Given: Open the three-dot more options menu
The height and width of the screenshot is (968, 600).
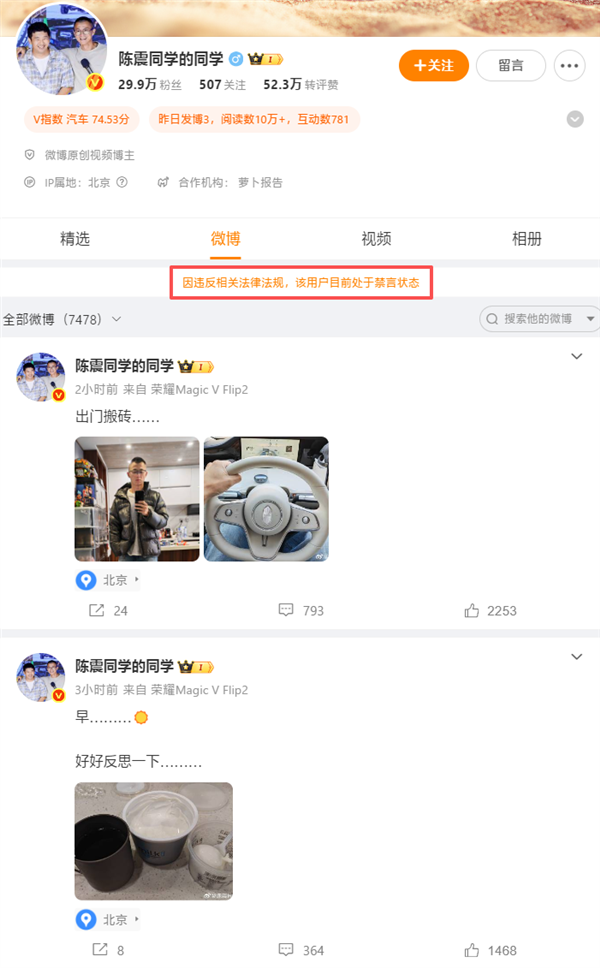Looking at the screenshot, I should [x=570, y=66].
